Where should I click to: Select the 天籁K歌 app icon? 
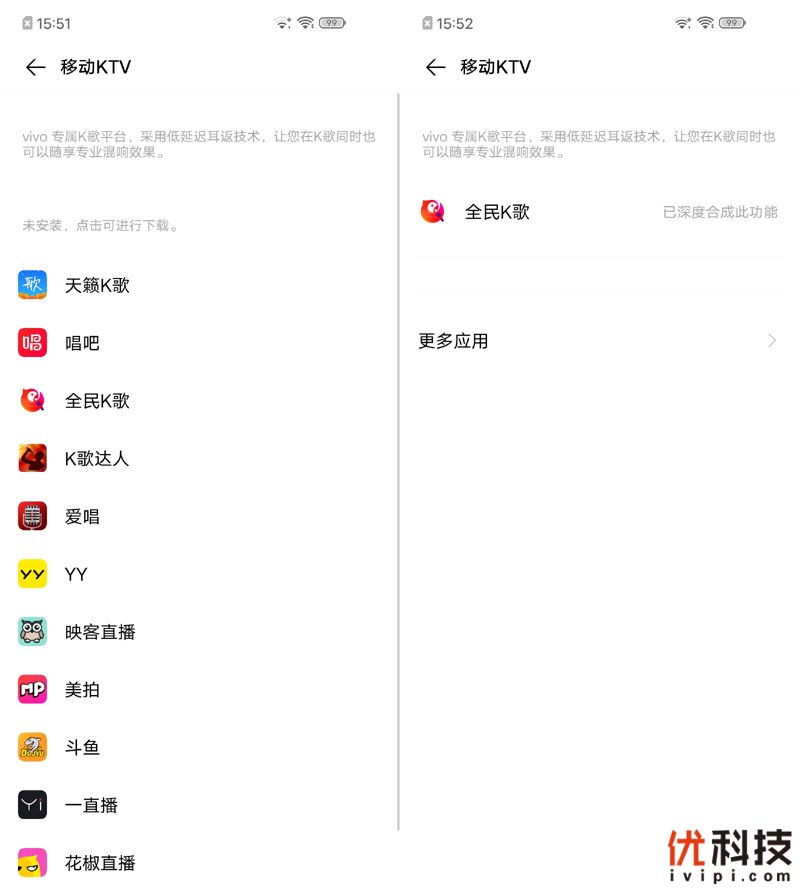point(32,285)
